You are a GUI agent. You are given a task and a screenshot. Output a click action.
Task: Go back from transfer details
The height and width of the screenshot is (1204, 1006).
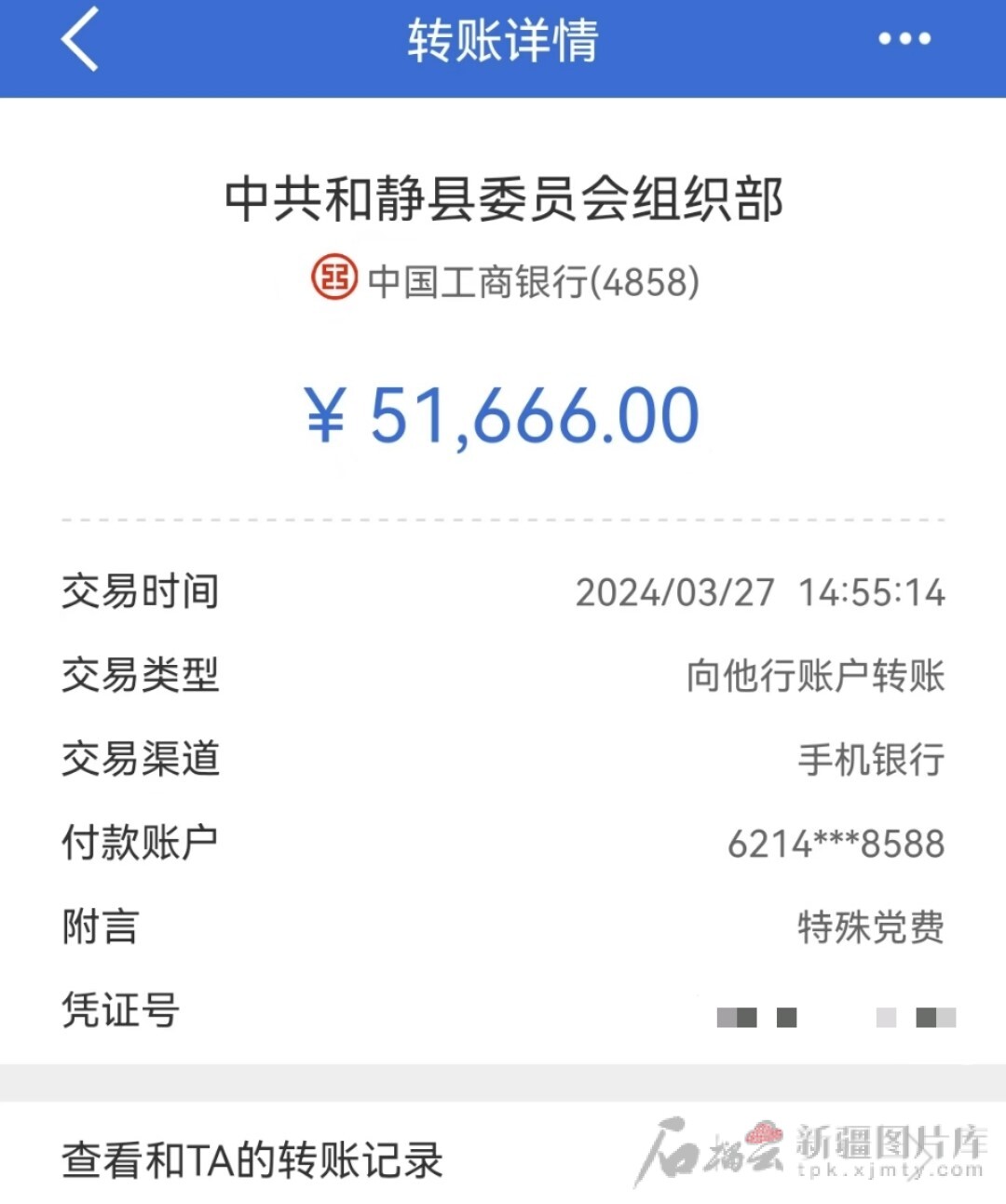tap(80, 39)
